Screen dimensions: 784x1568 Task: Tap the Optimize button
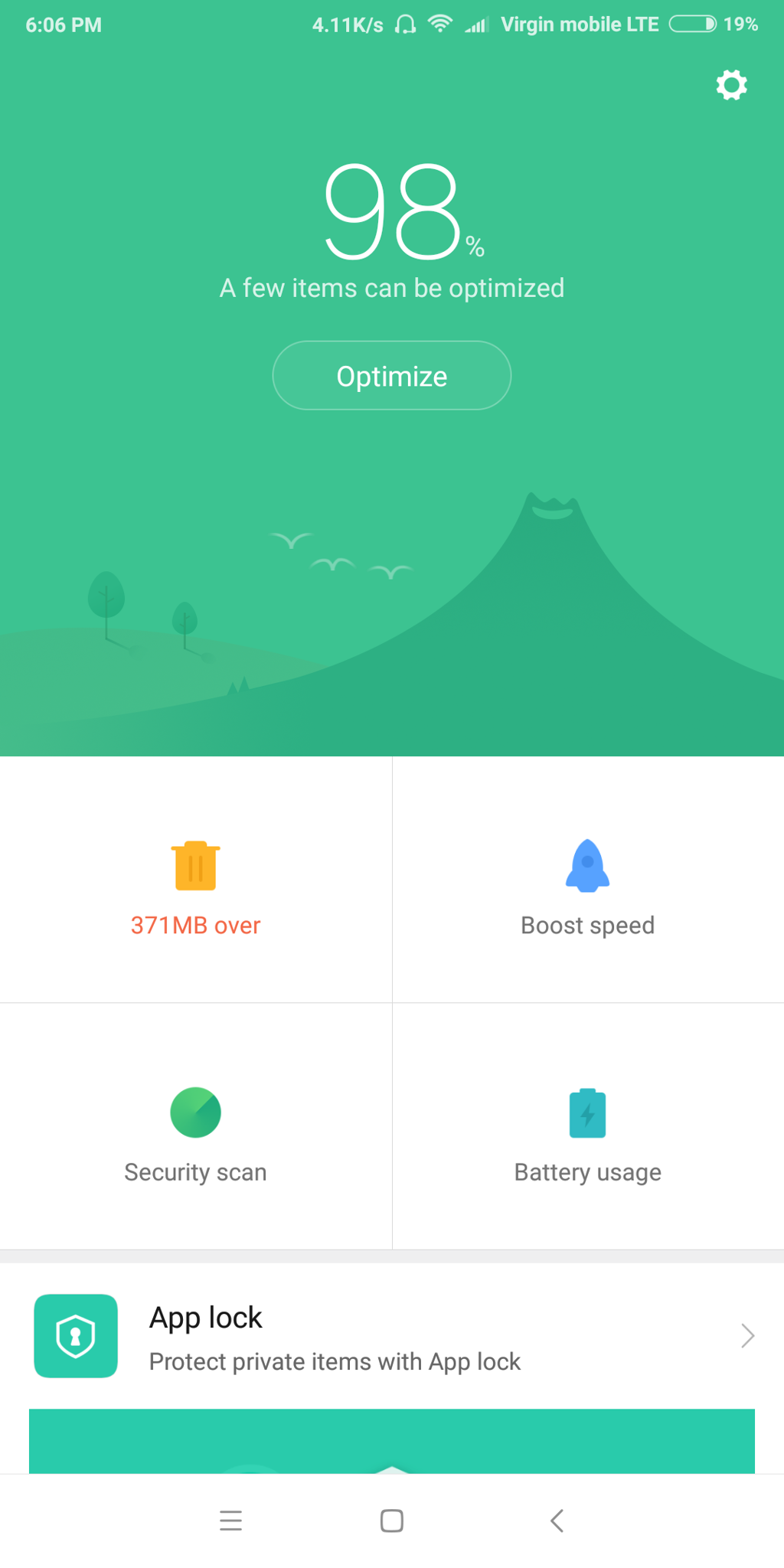pos(391,376)
